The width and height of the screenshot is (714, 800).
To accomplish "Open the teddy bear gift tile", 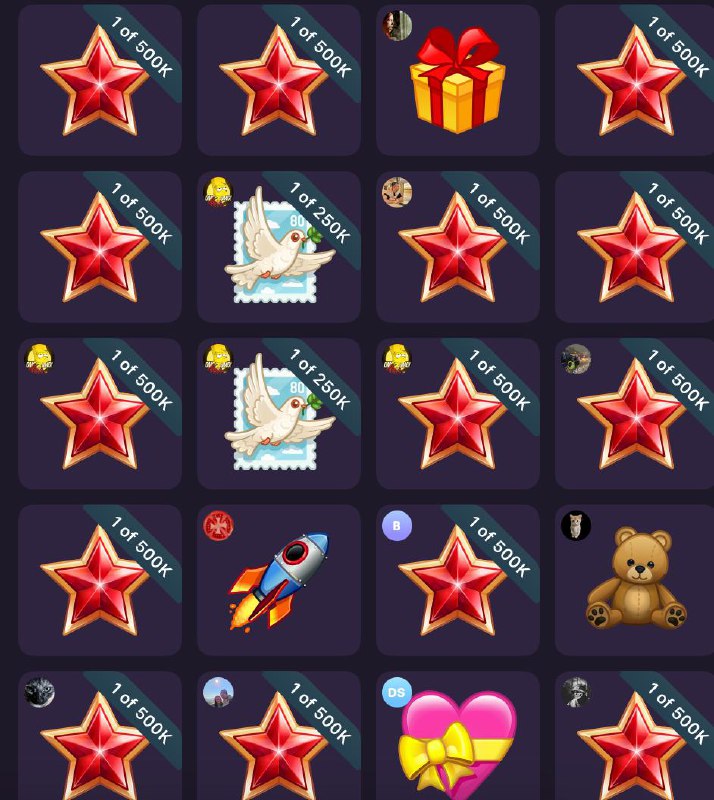I will tap(635, 580).
